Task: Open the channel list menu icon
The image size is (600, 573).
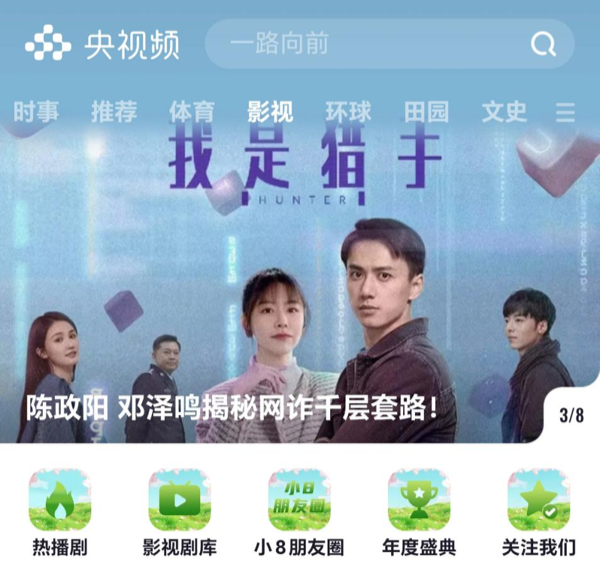Action: [x=565, y=112]
